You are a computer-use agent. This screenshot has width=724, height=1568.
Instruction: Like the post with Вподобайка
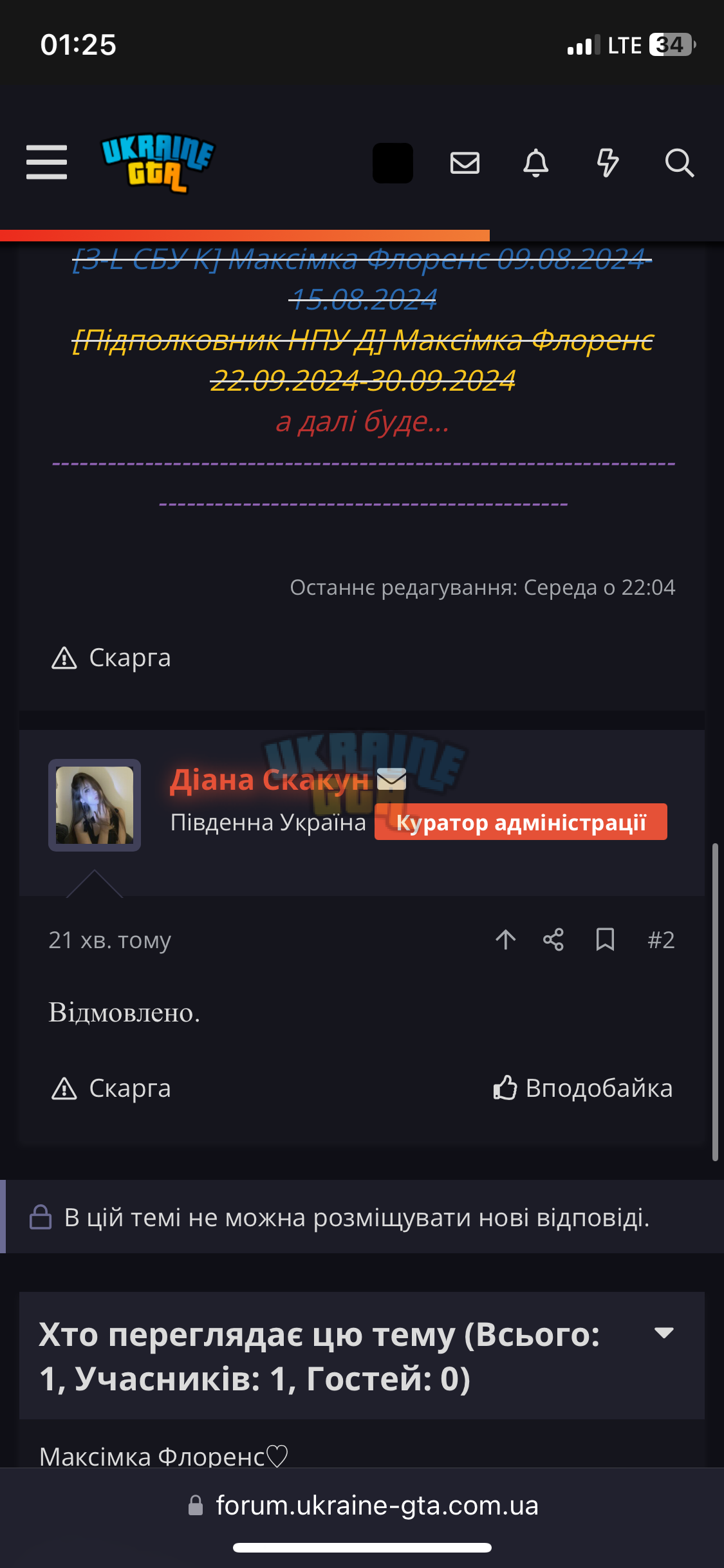[583, 1088]
